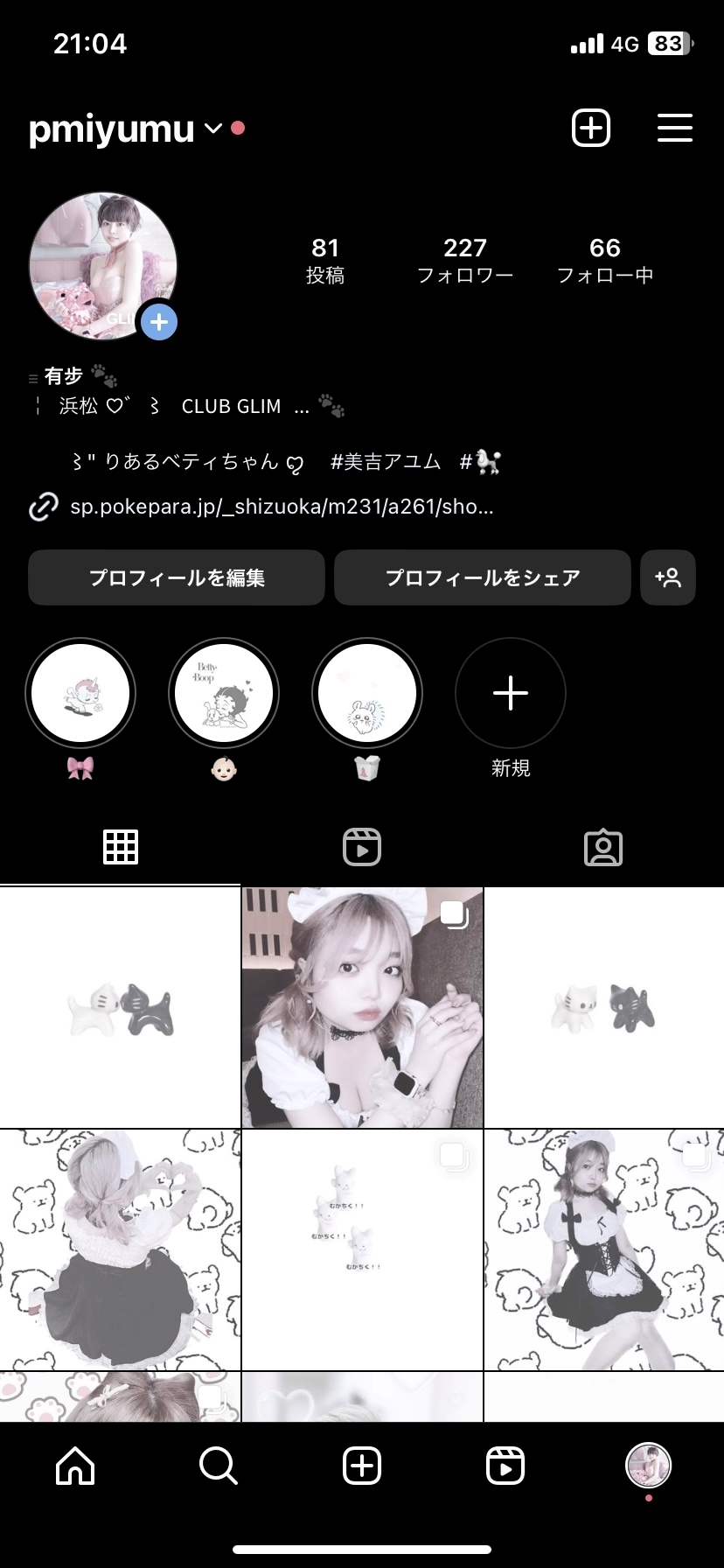Viewport: 724px width, 1568px height.
Task: Open Search in the bottom bar
Action: [218, 1465]
